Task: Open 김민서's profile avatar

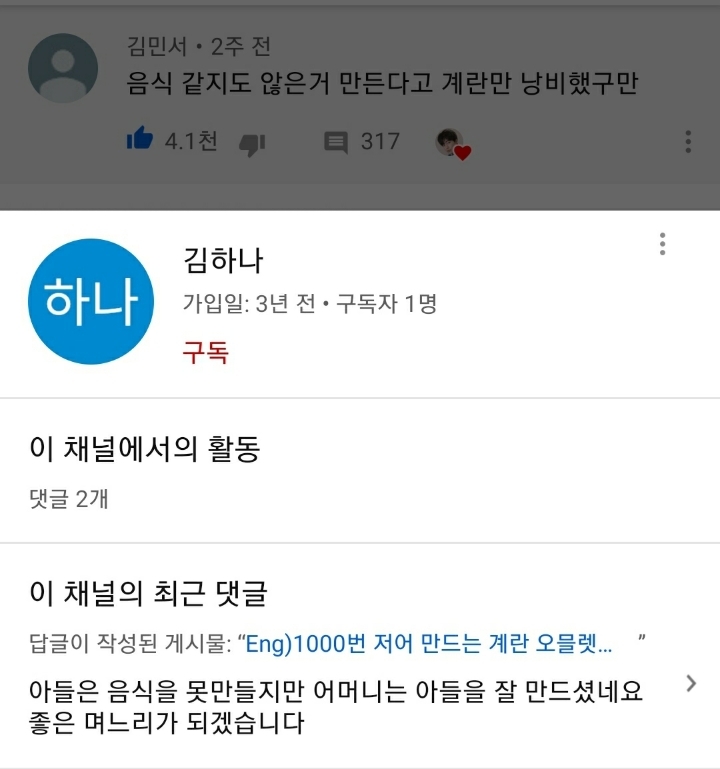Action: pyautogui.click(x=63, y=68)
